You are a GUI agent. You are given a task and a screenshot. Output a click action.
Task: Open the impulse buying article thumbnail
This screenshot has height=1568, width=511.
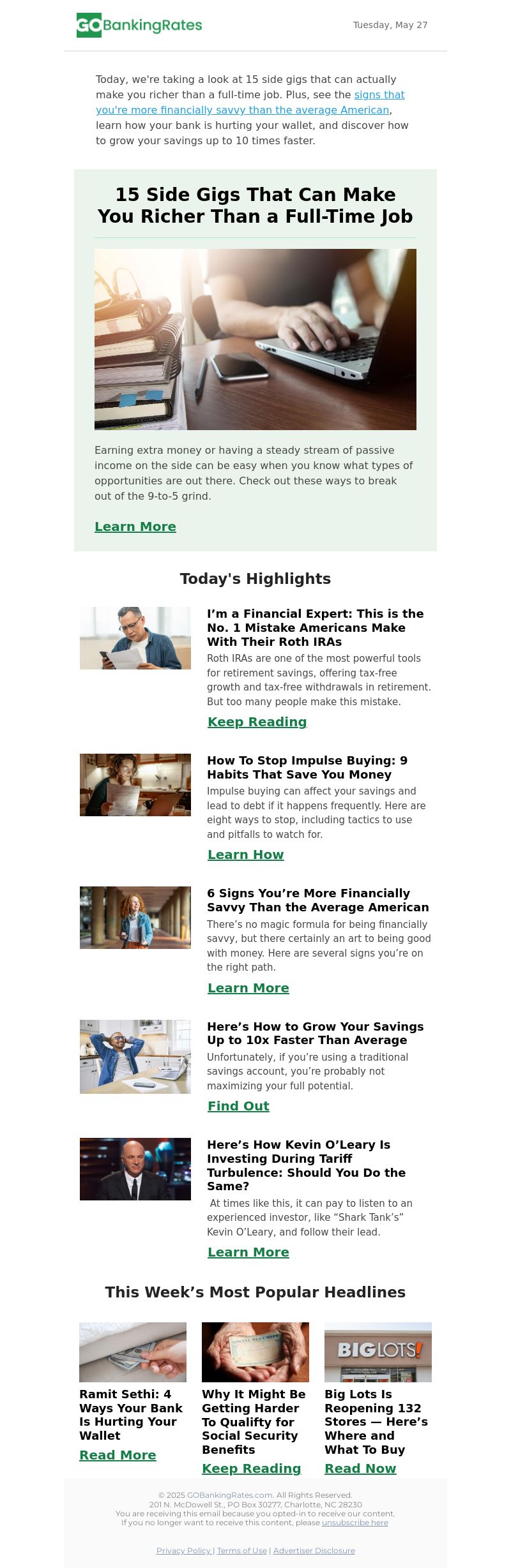(135, 785)
